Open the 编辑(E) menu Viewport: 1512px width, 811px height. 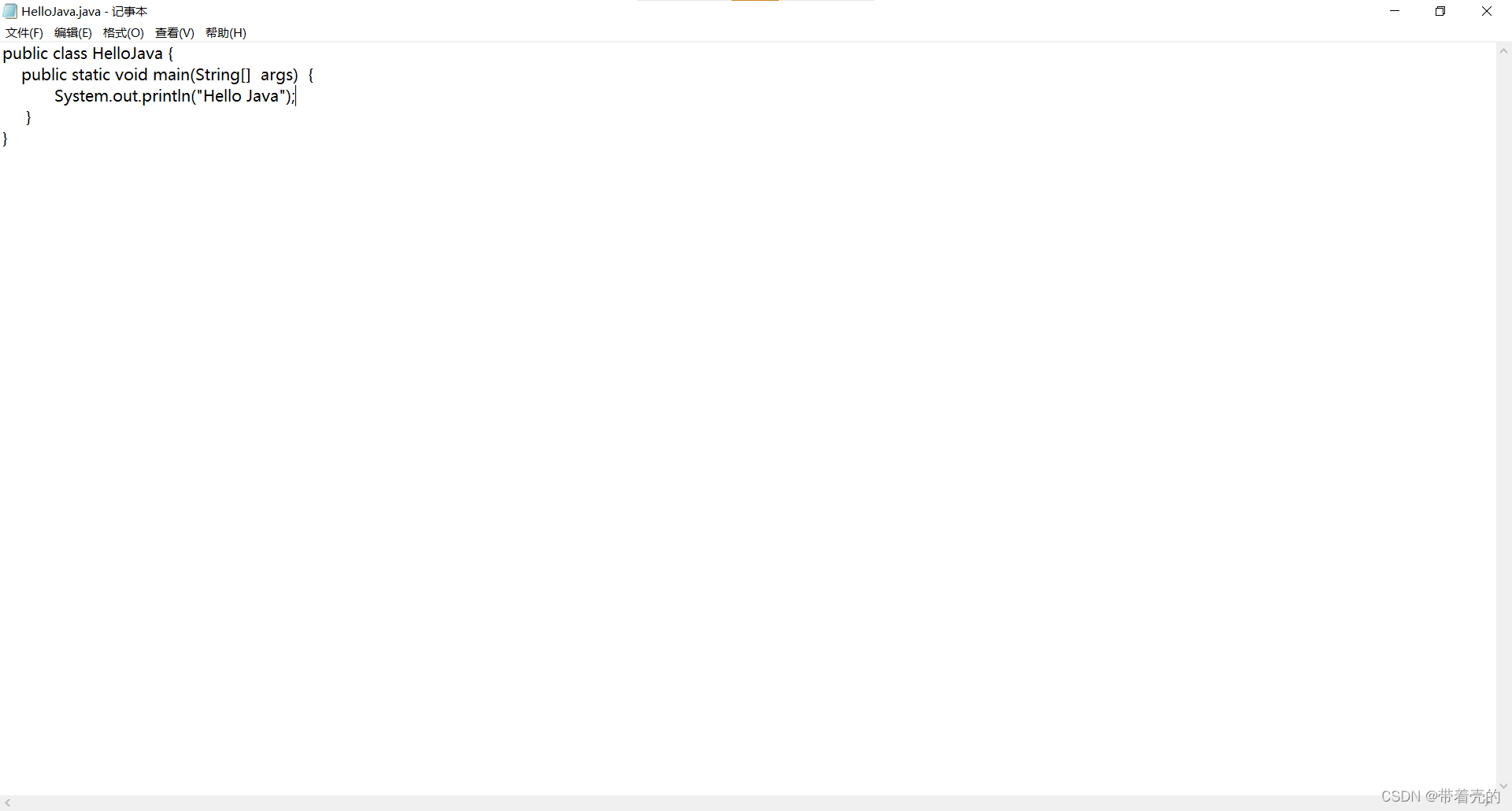(73, 33)
